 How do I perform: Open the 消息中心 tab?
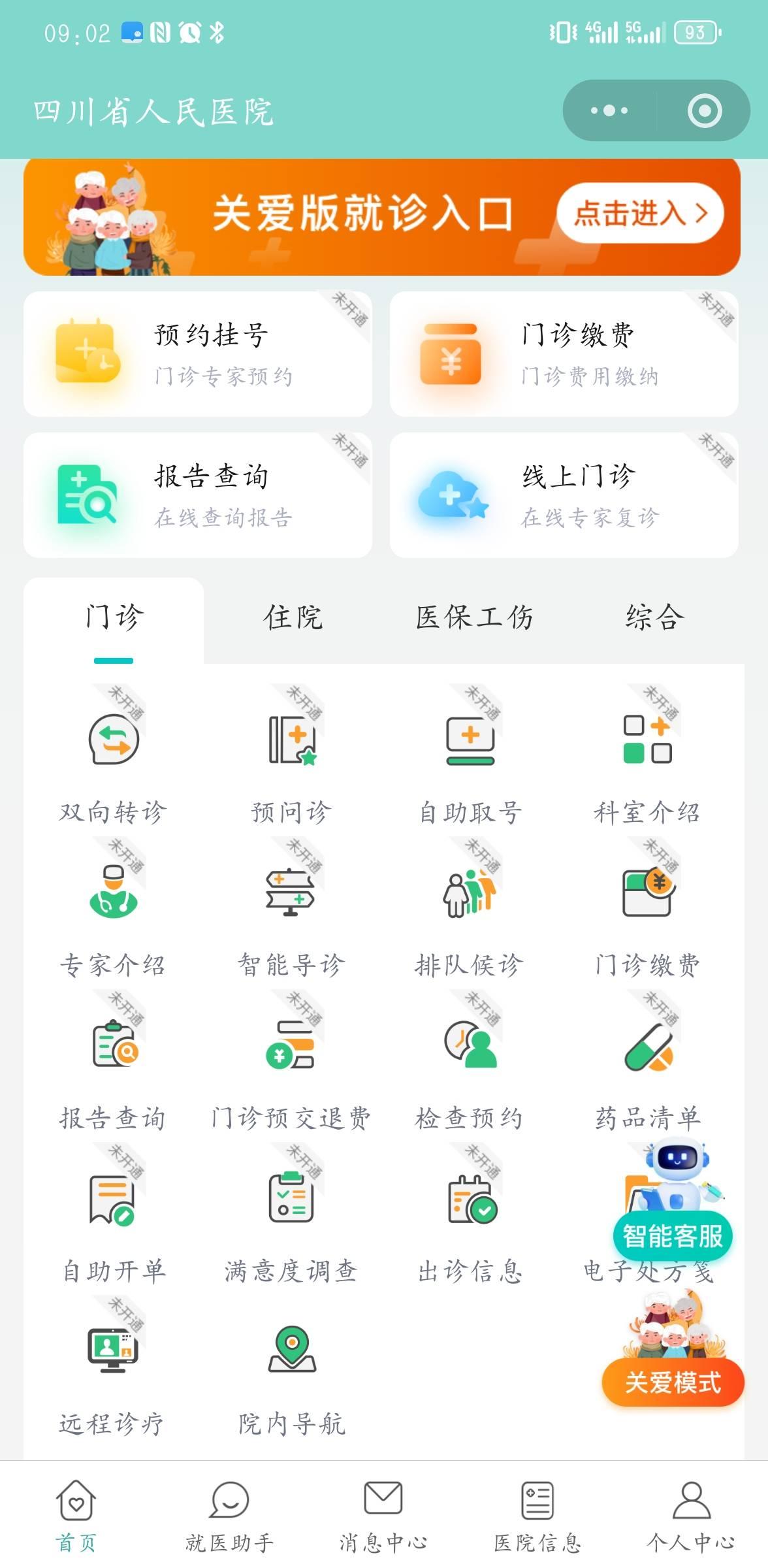tap(383, 1516)
